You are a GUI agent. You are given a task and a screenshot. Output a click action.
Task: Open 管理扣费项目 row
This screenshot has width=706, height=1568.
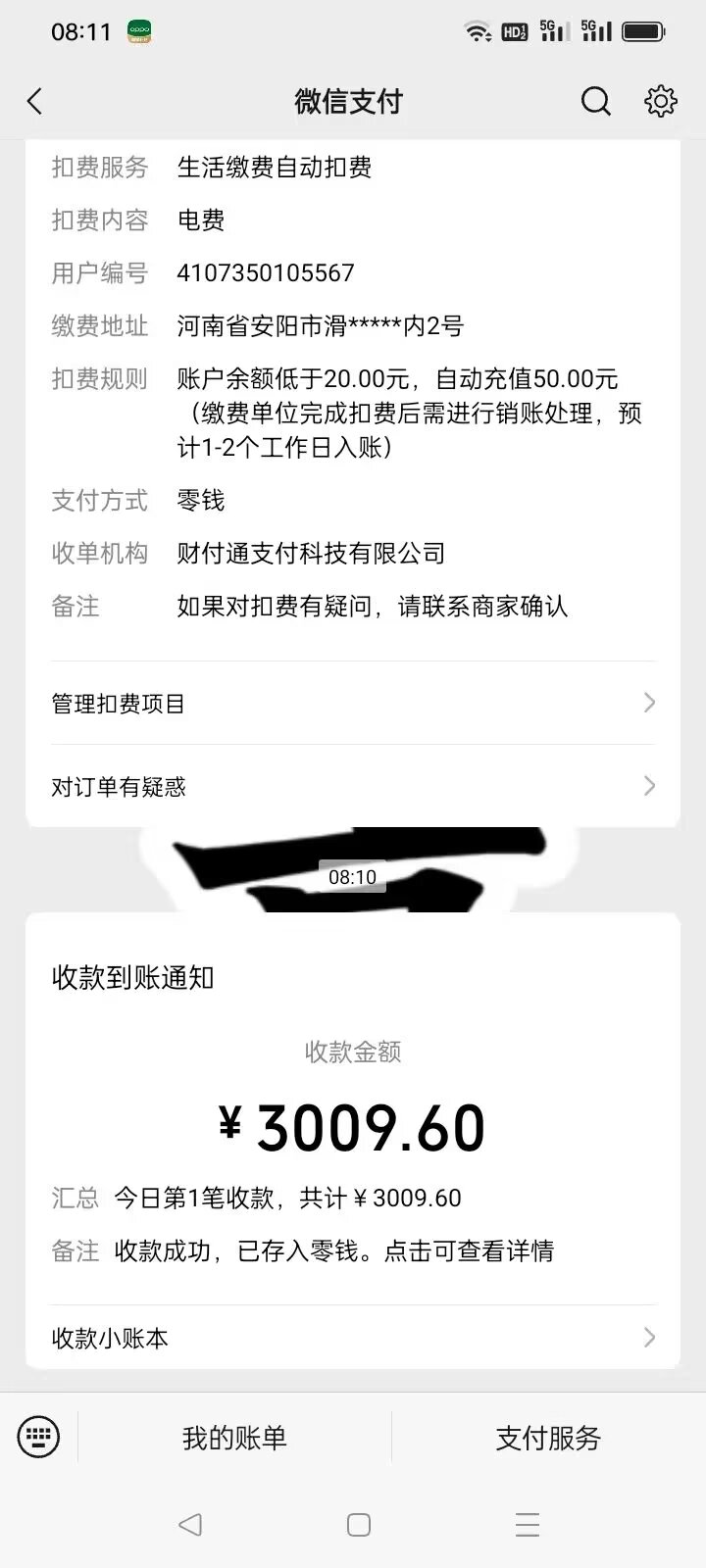[352, 704]
